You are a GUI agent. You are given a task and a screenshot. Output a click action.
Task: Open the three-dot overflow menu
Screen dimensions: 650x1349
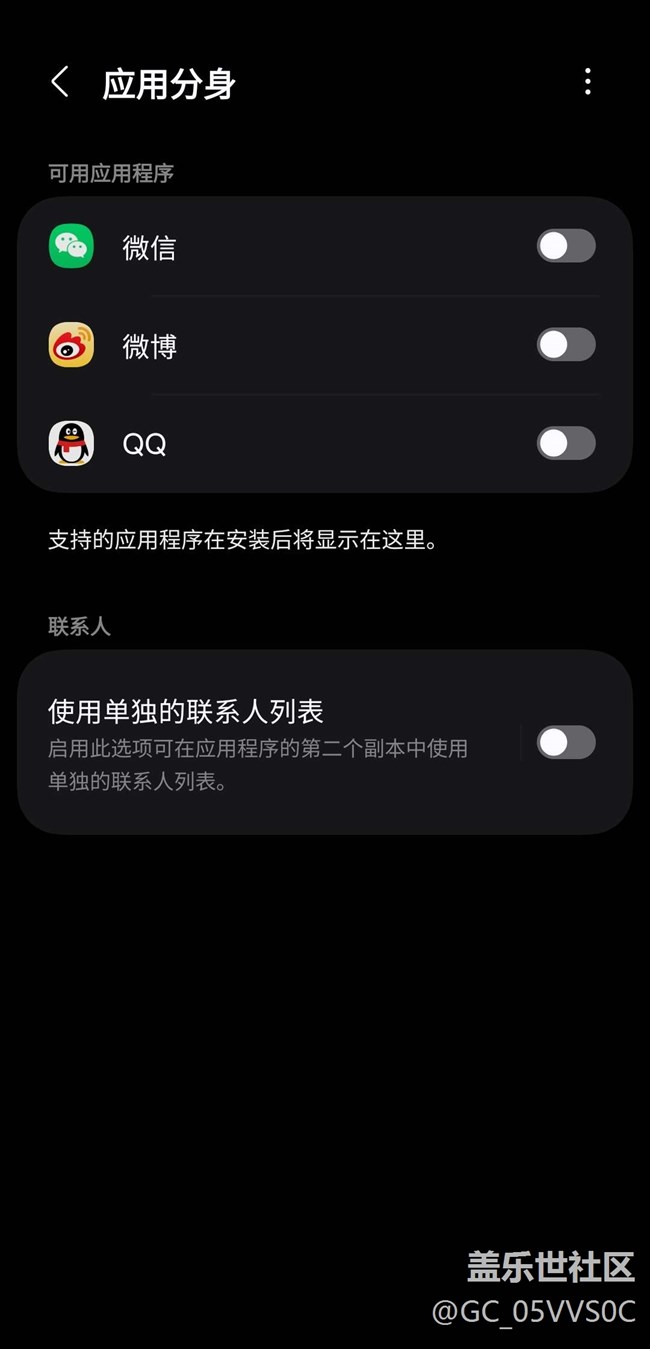(x=588, y=82)
